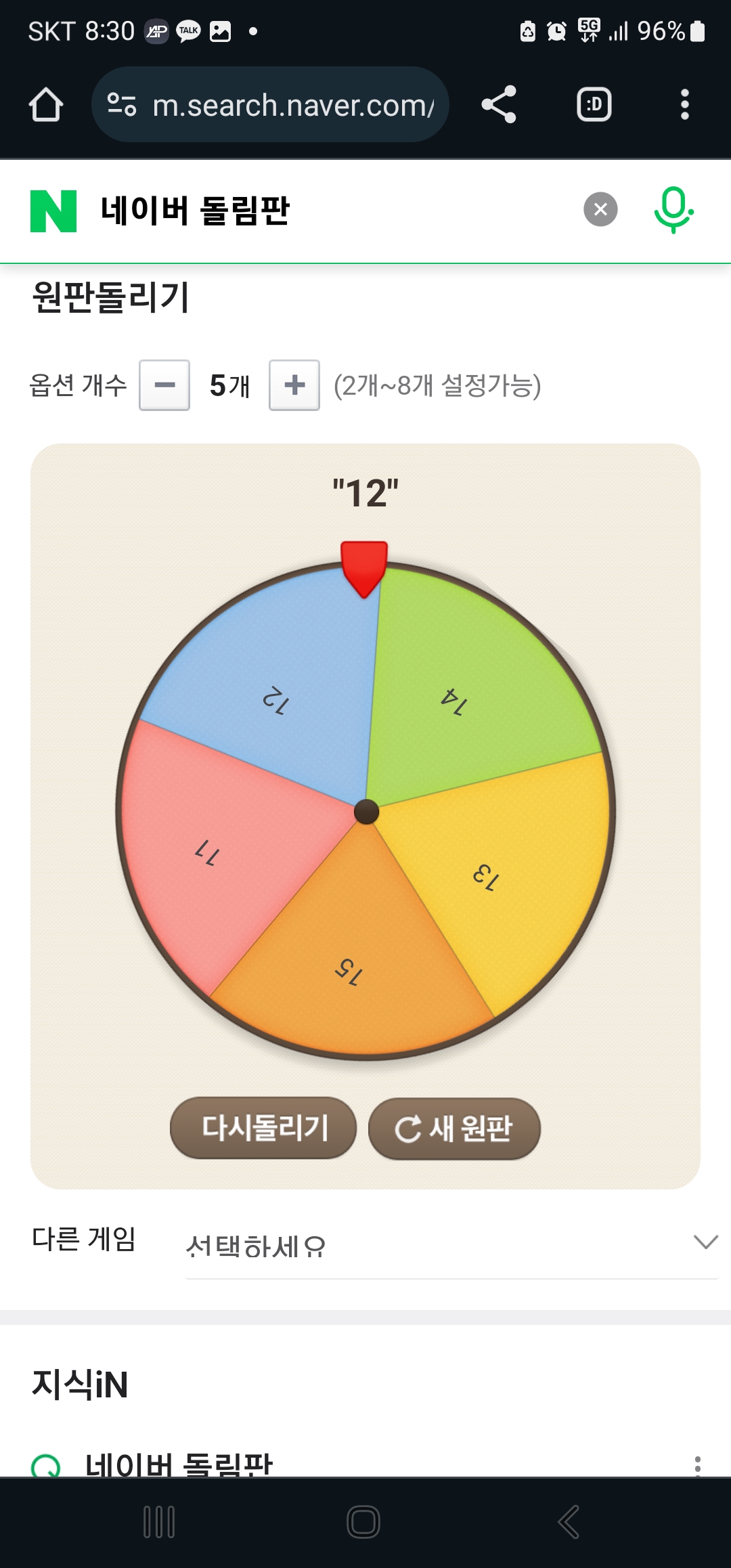Increase the option count with plus

click(294, 385)
